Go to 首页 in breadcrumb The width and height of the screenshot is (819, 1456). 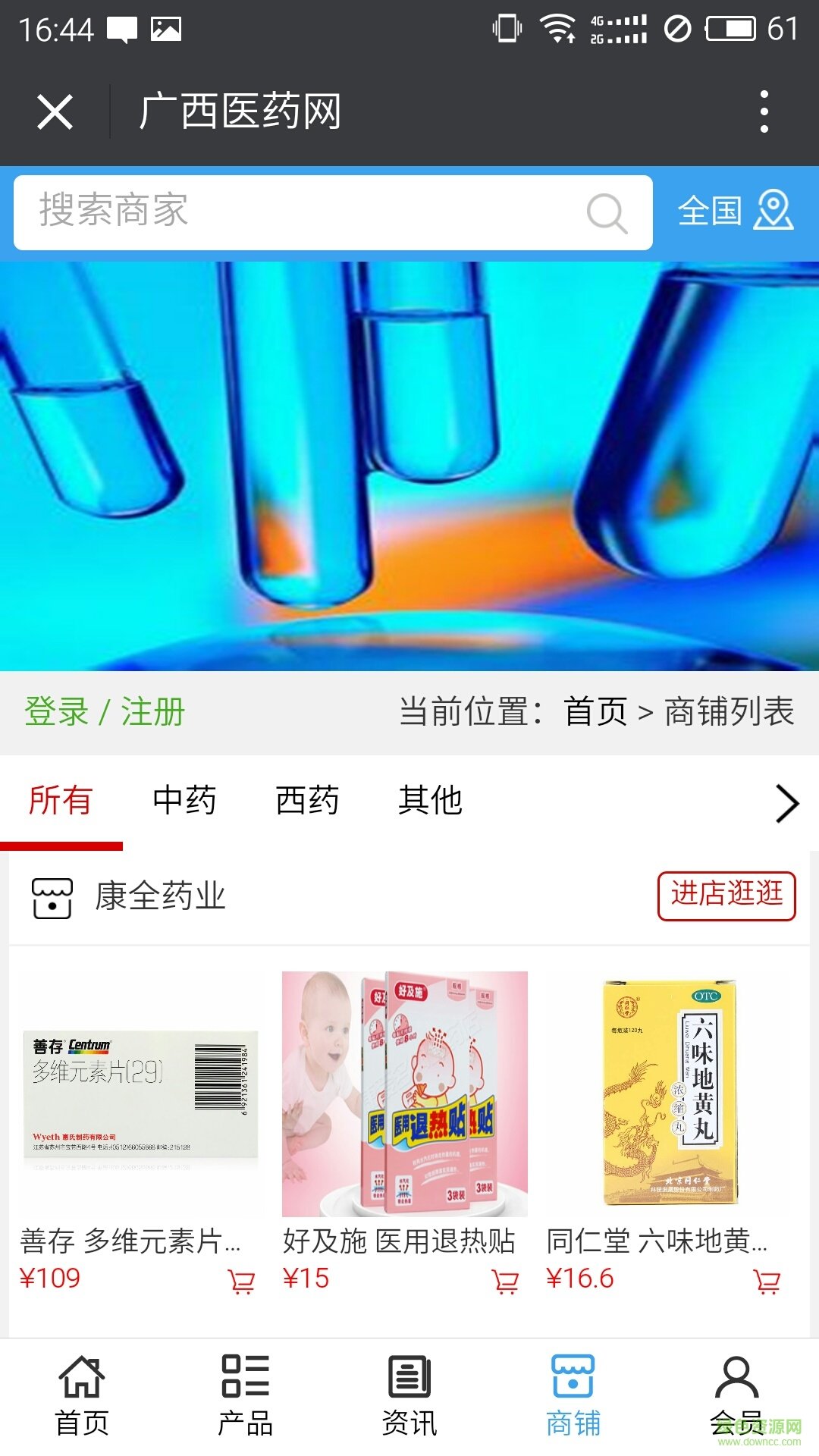point(595,712)
